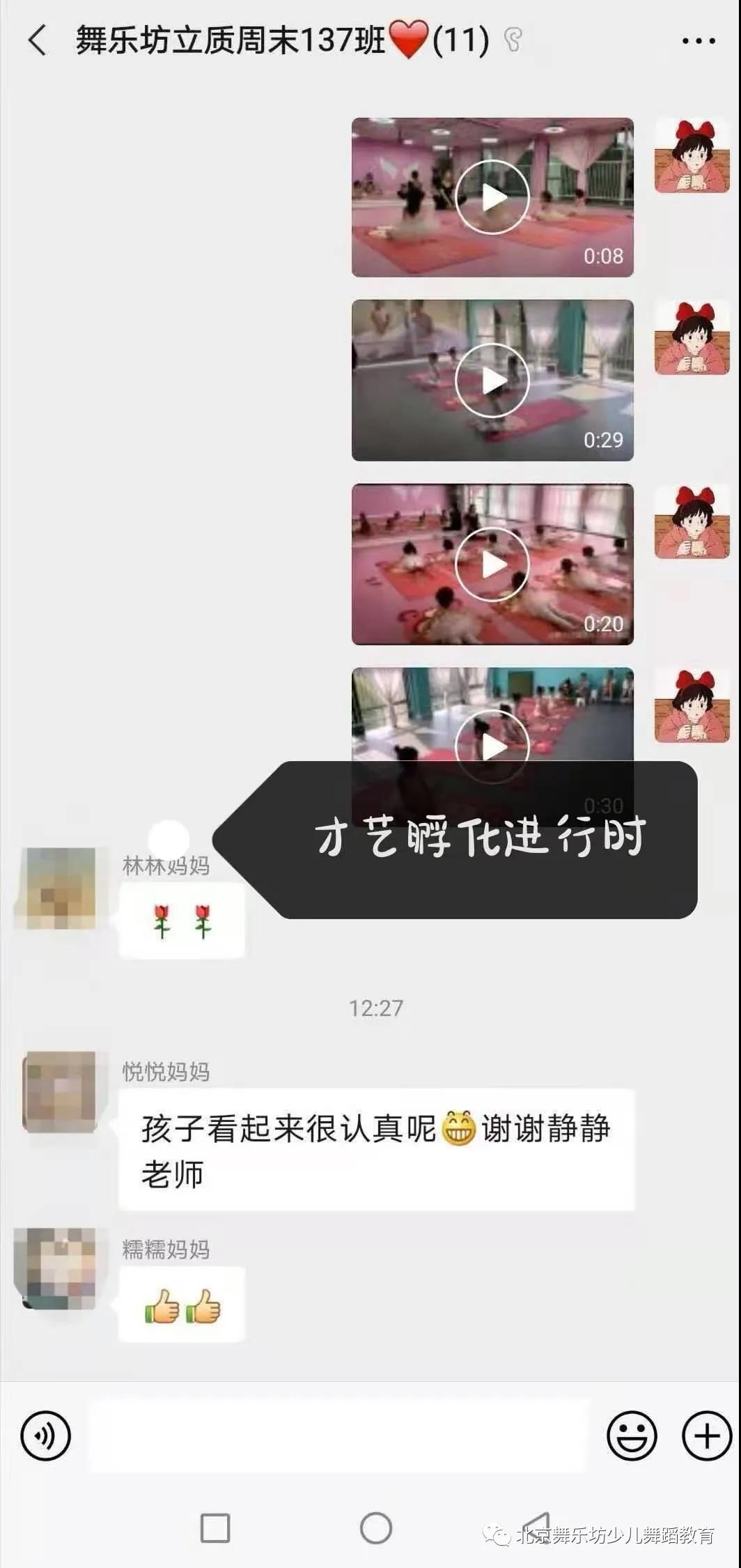Open the plus attachments menu
The width and height of the screenshot is (741, 1568).
click(x=706, y=1436)
